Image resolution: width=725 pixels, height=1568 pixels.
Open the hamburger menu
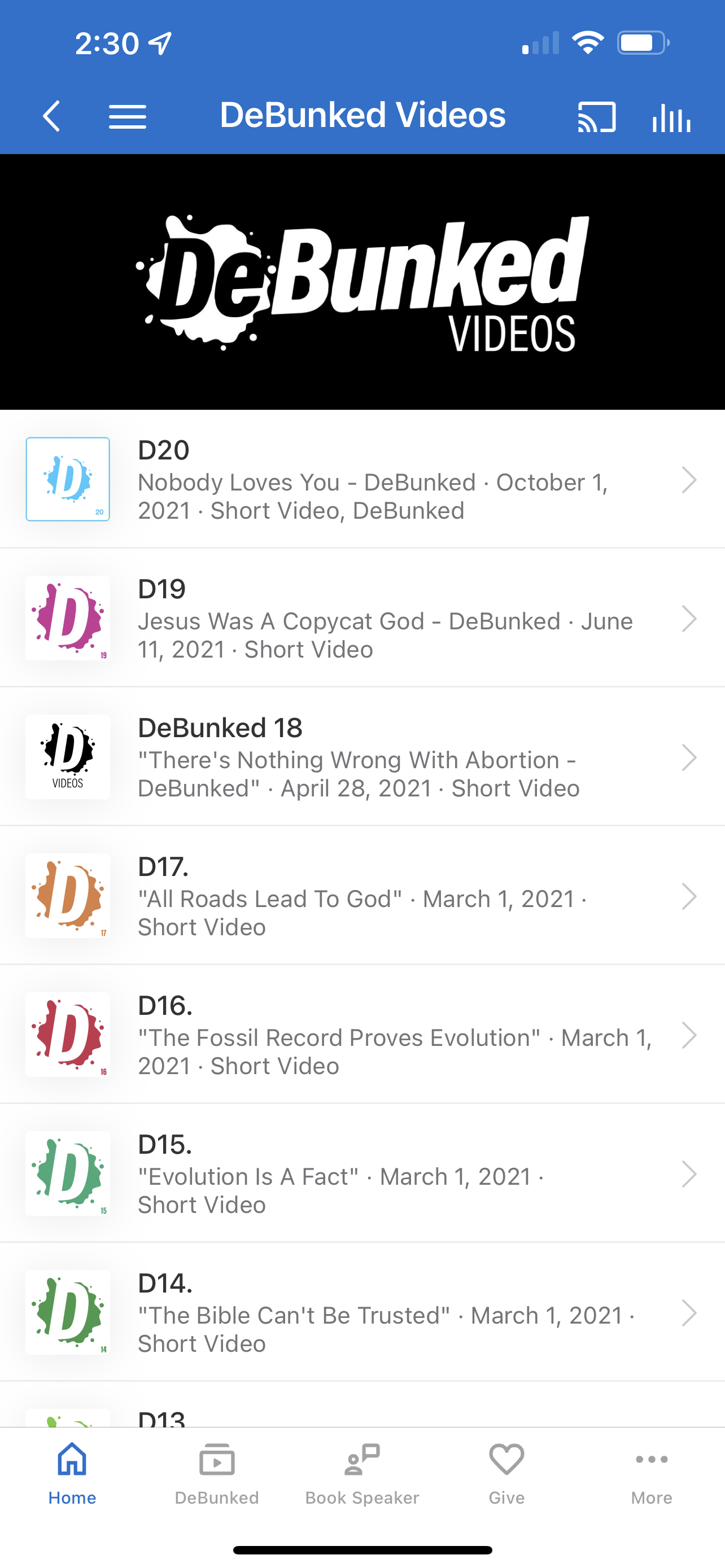[x=127, y=116]
